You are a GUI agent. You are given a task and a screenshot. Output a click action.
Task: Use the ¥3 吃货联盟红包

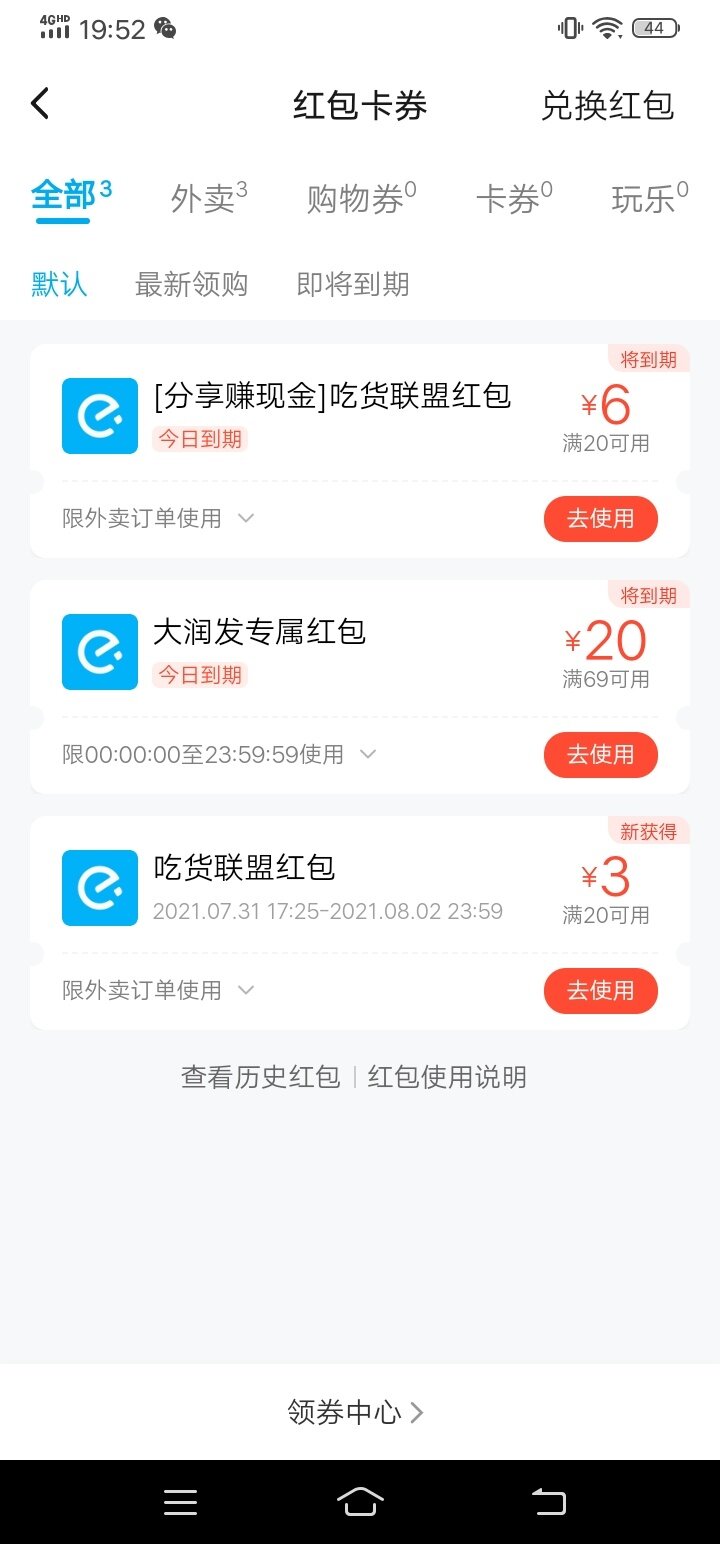600,991
